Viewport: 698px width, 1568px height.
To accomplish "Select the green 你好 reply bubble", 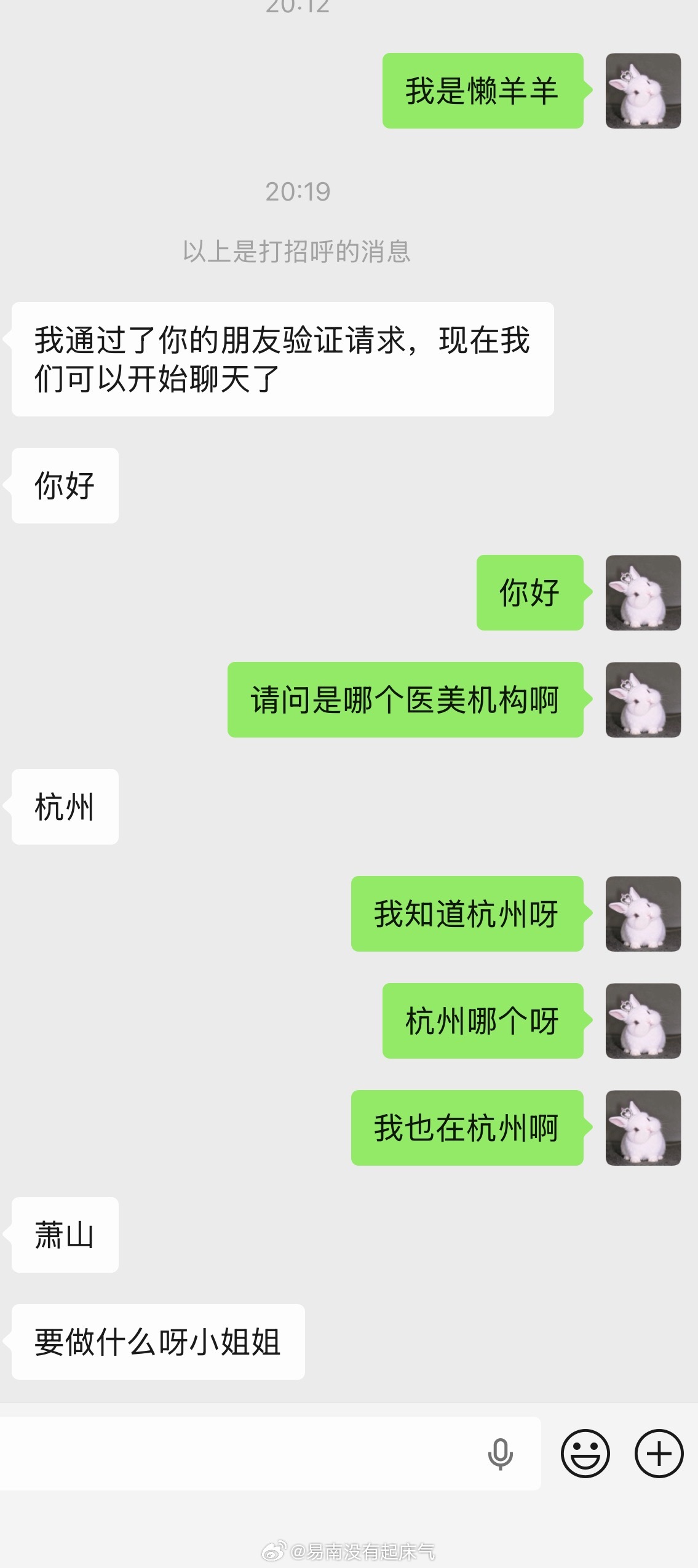I will pos(530,592).
